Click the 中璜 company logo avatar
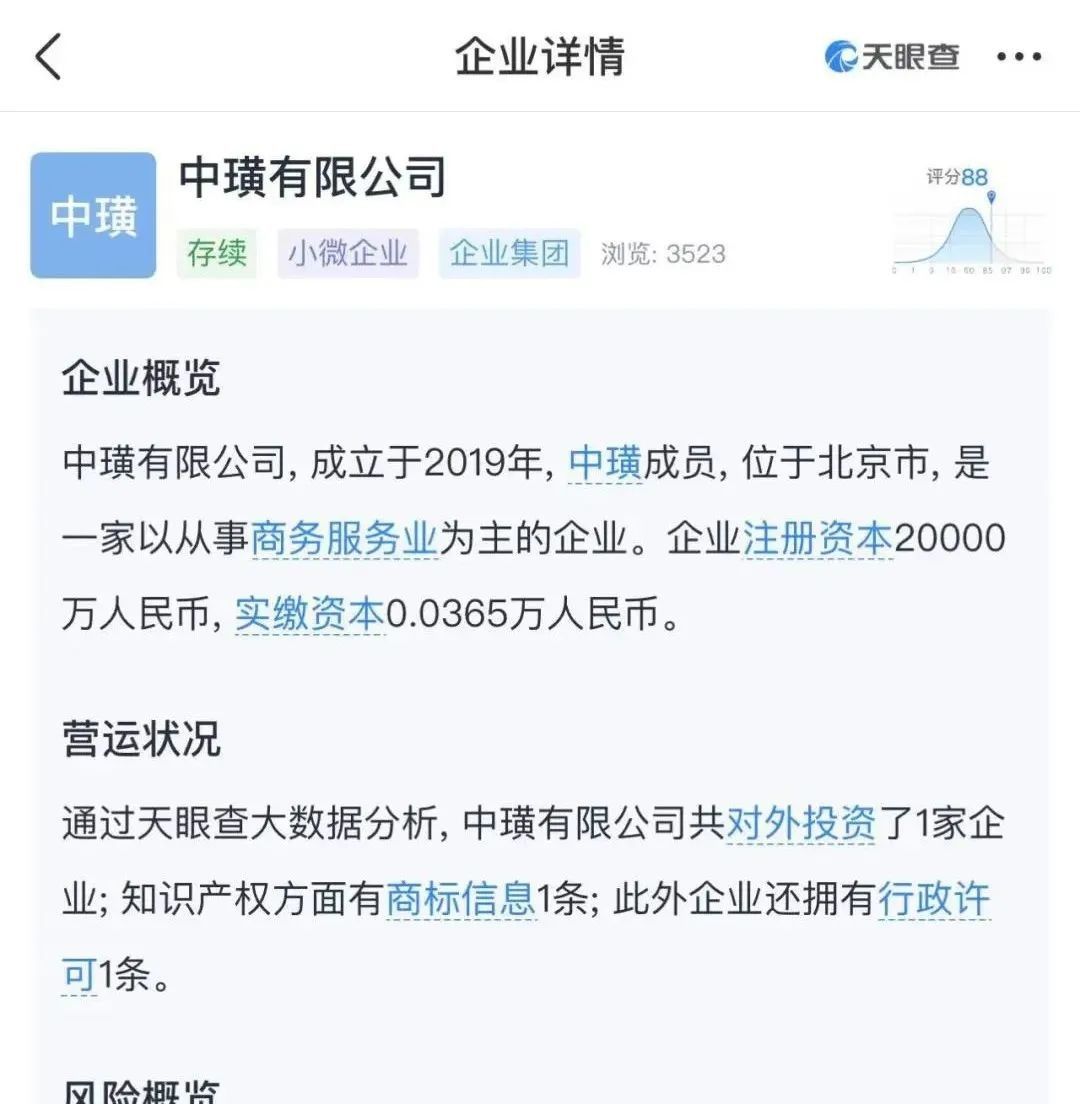Image resolution: width=1080 pixels, height=1104 pixels. [92, 214]
